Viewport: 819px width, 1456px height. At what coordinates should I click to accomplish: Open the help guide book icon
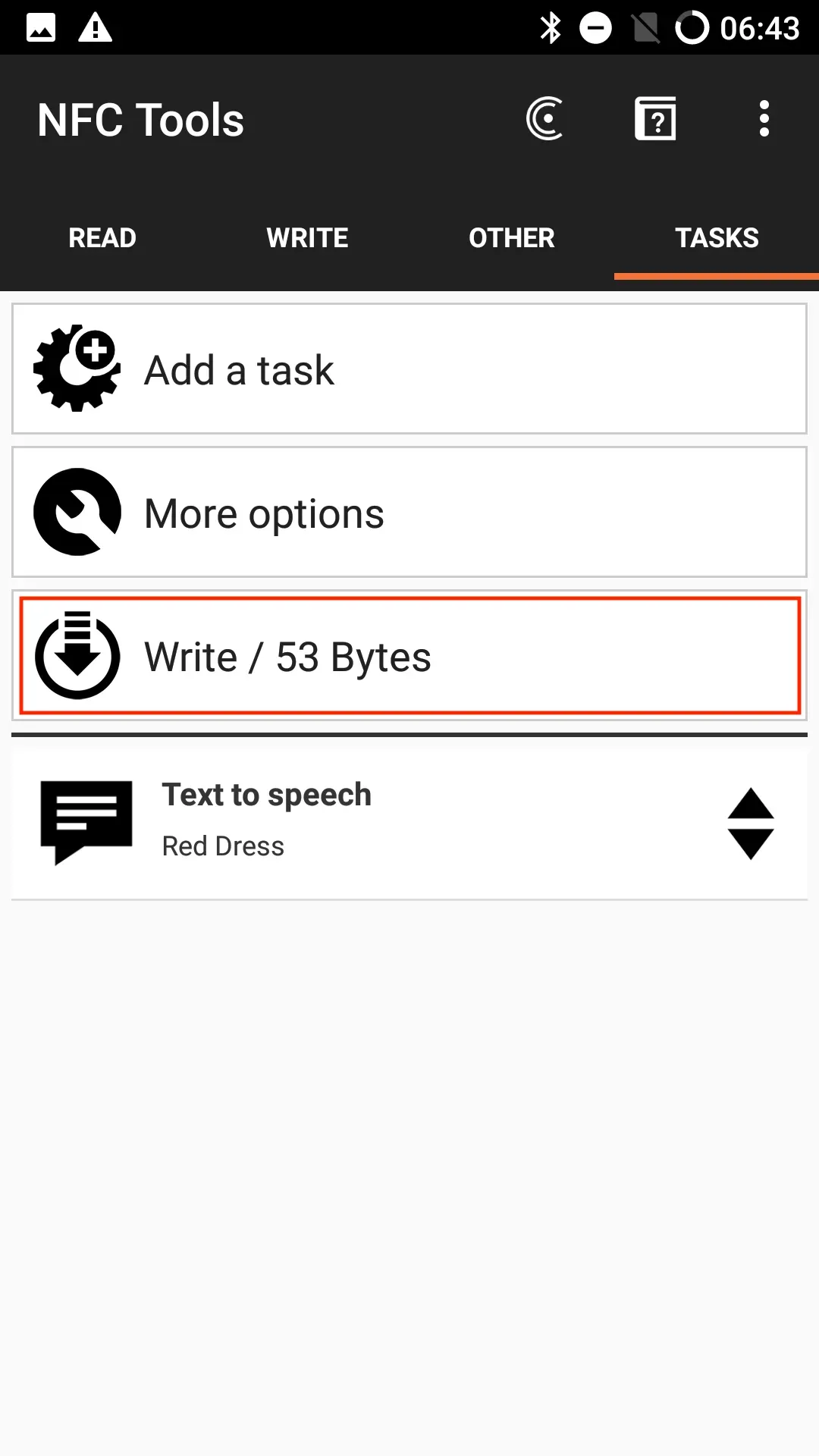pyautogui.click(x=655, y=118)
